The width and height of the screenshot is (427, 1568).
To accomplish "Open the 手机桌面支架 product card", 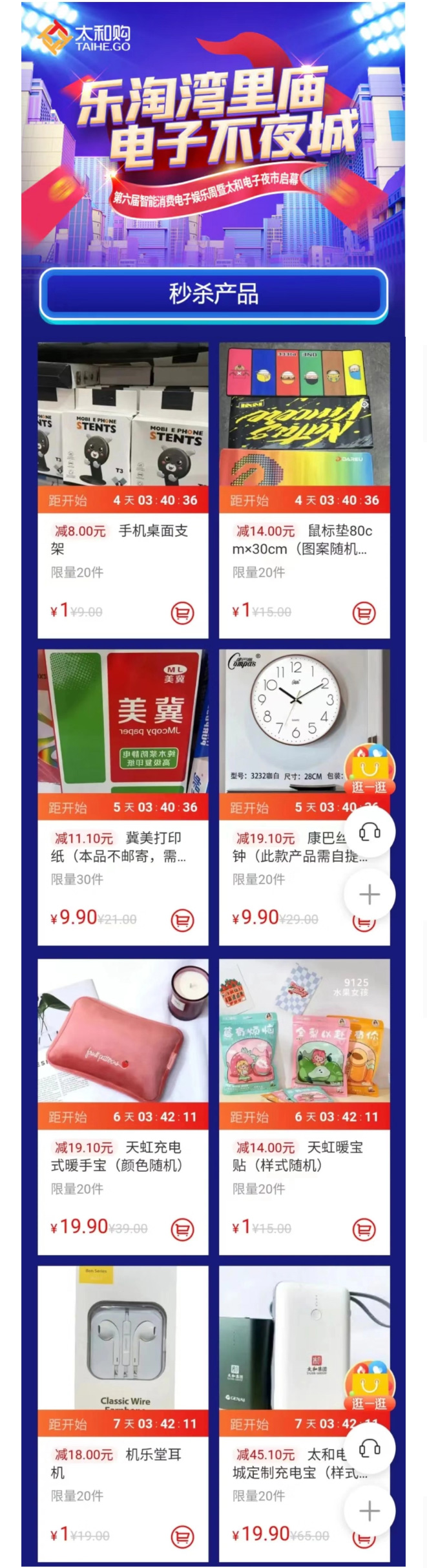I will tap(123, 414).
